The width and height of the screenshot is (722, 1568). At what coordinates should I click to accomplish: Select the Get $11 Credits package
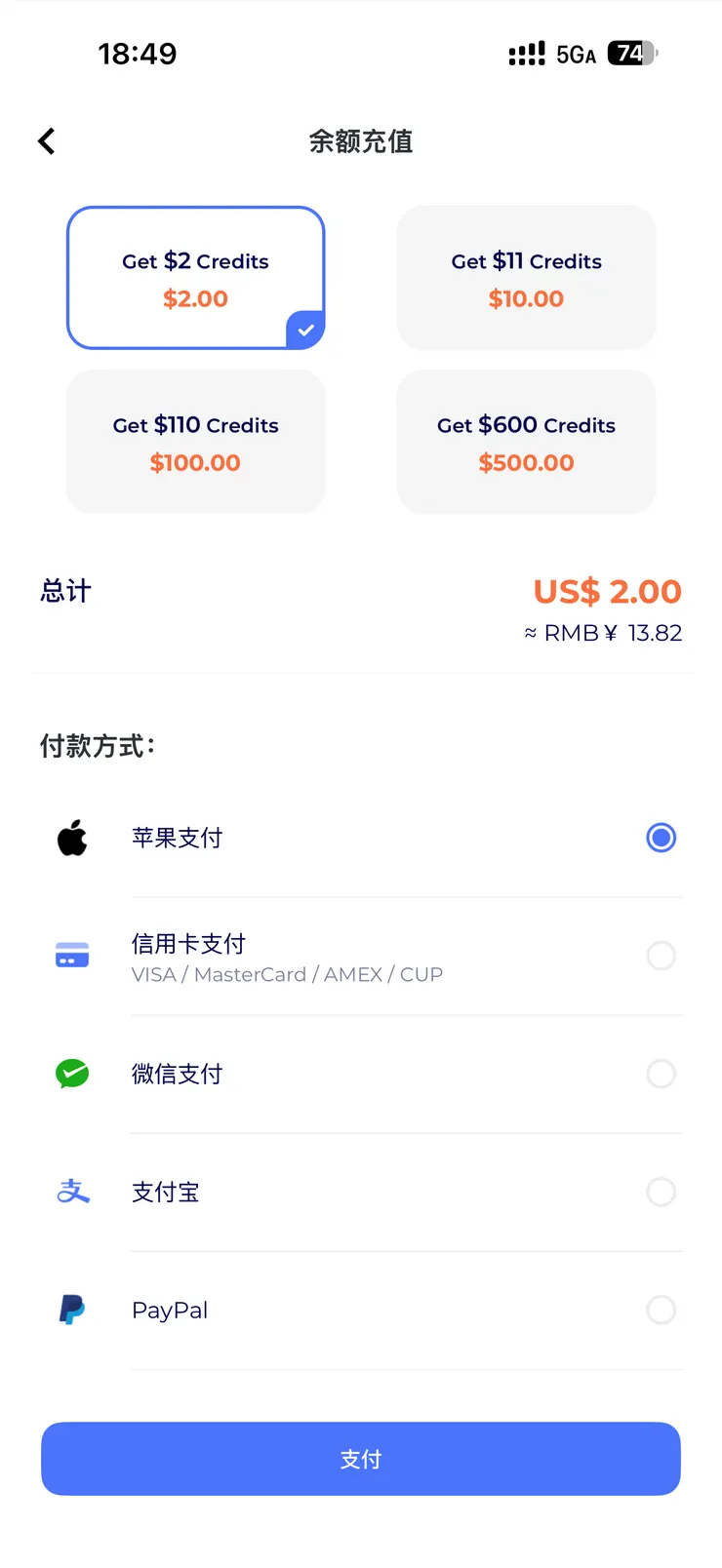tap(526, 277)
